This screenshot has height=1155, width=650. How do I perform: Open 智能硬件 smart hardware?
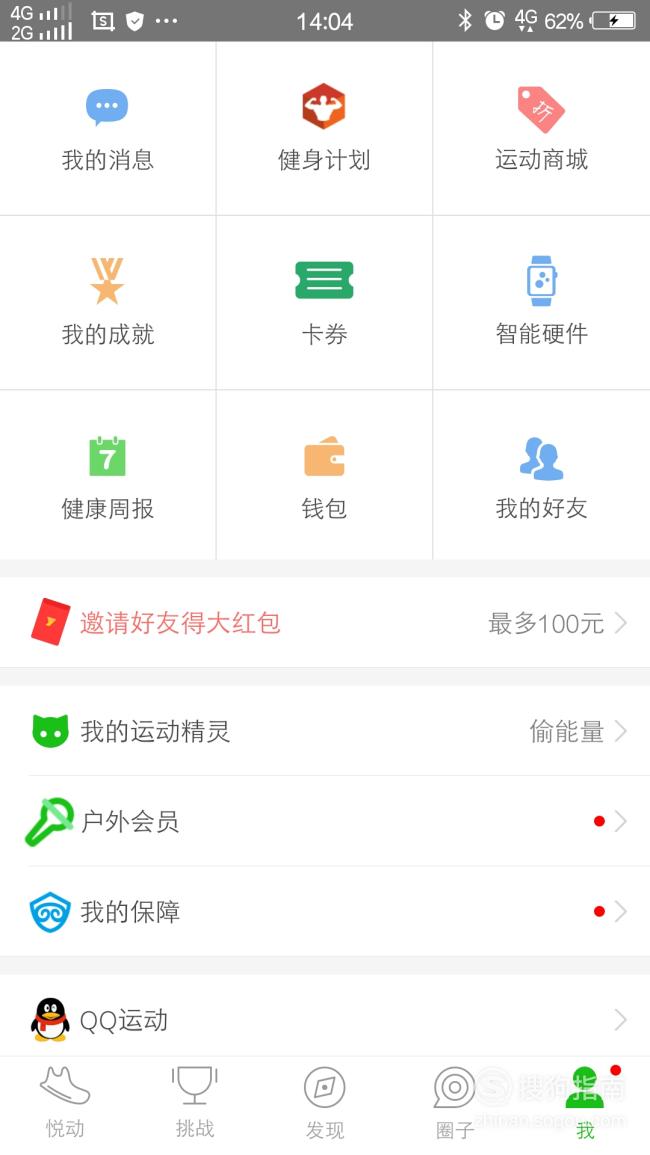(541, 303)
